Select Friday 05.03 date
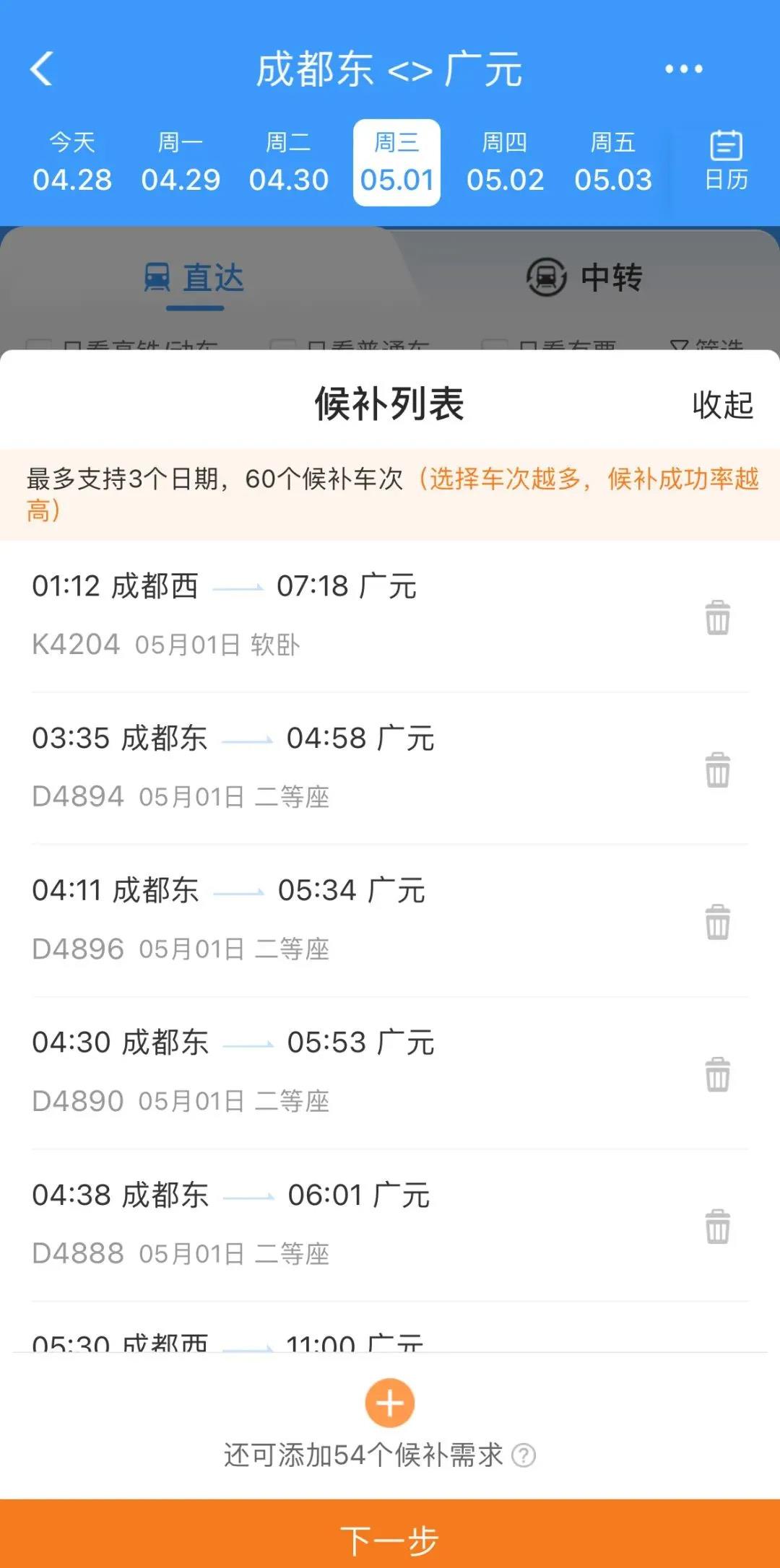780x1568 pixels. [x=613, y=162]
